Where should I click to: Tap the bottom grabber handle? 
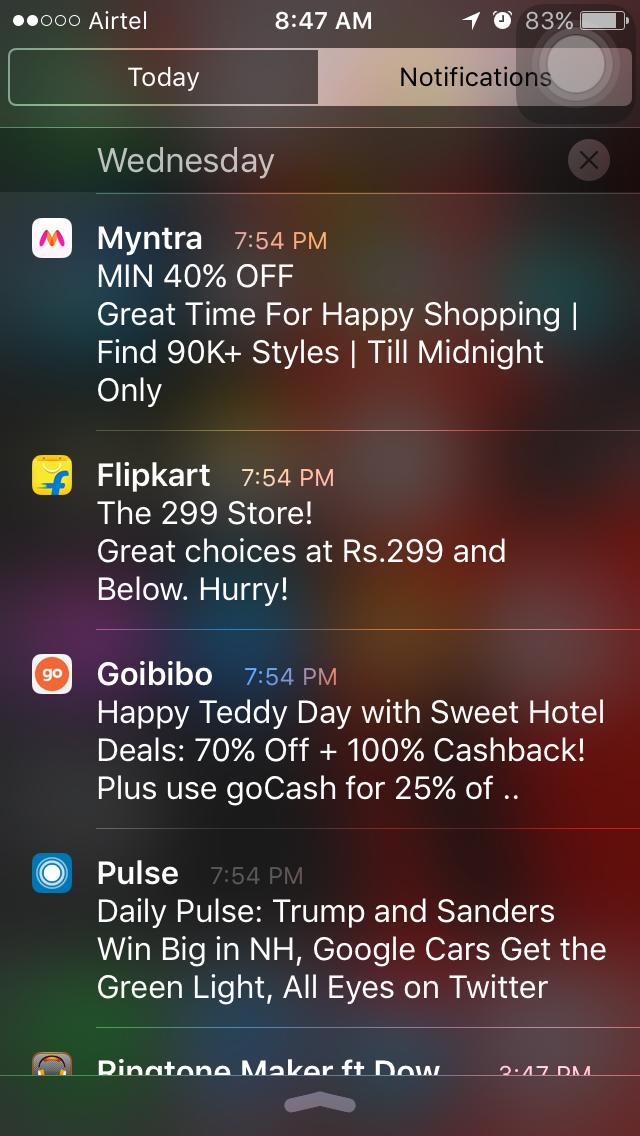(320, 1102)
